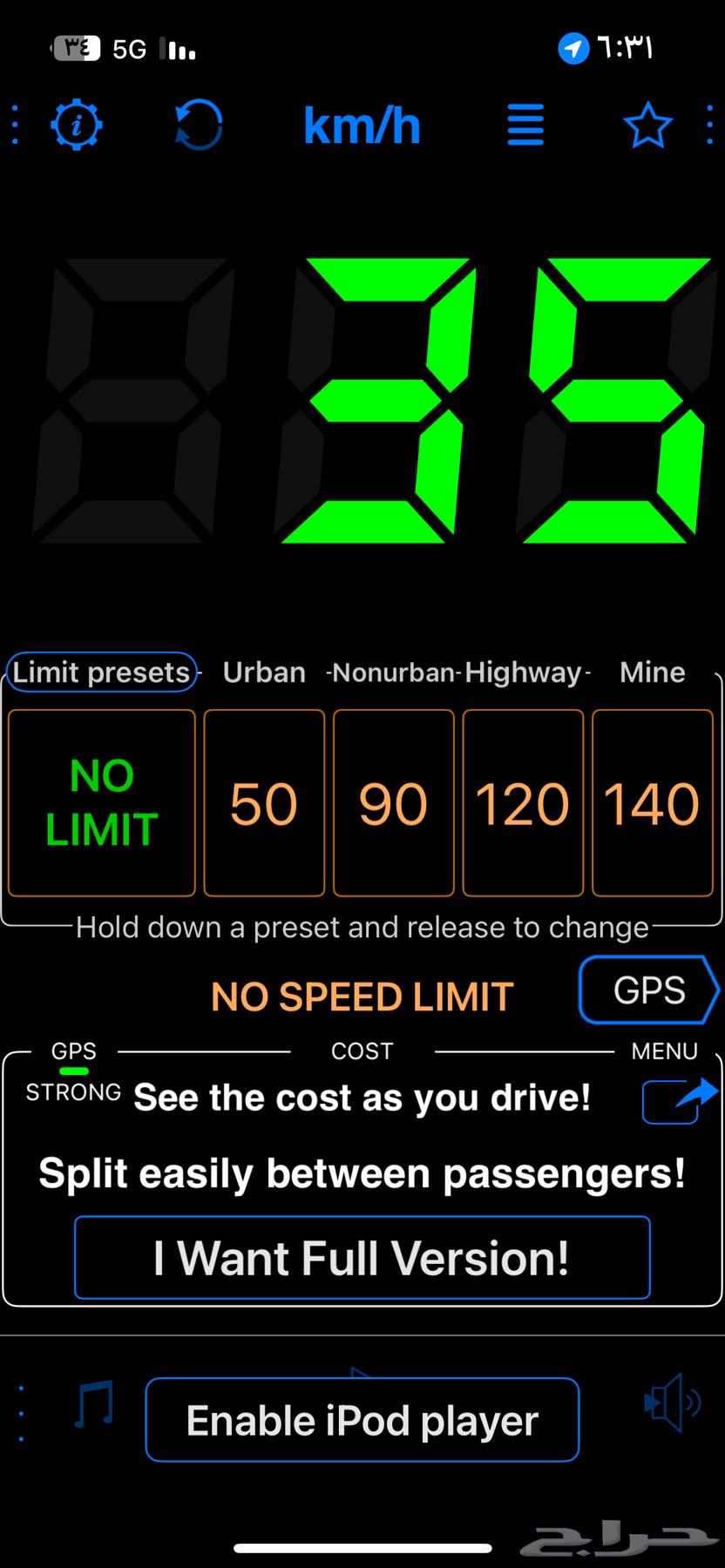
Task: Change the km/h speed unit
Action: click(362, 125)
